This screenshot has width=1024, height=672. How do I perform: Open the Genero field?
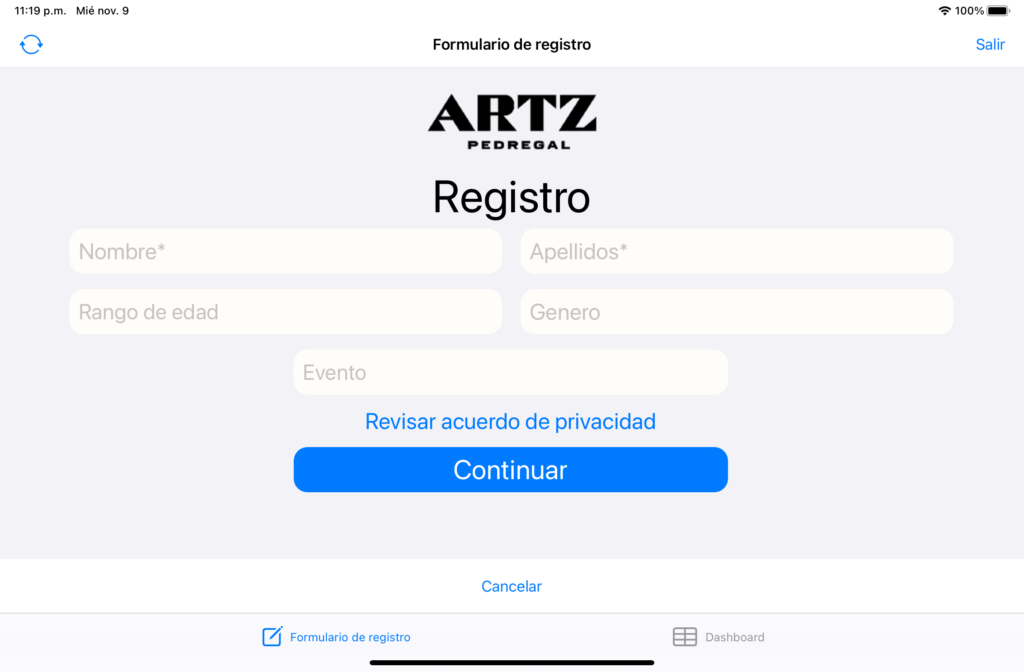[736, 312]
